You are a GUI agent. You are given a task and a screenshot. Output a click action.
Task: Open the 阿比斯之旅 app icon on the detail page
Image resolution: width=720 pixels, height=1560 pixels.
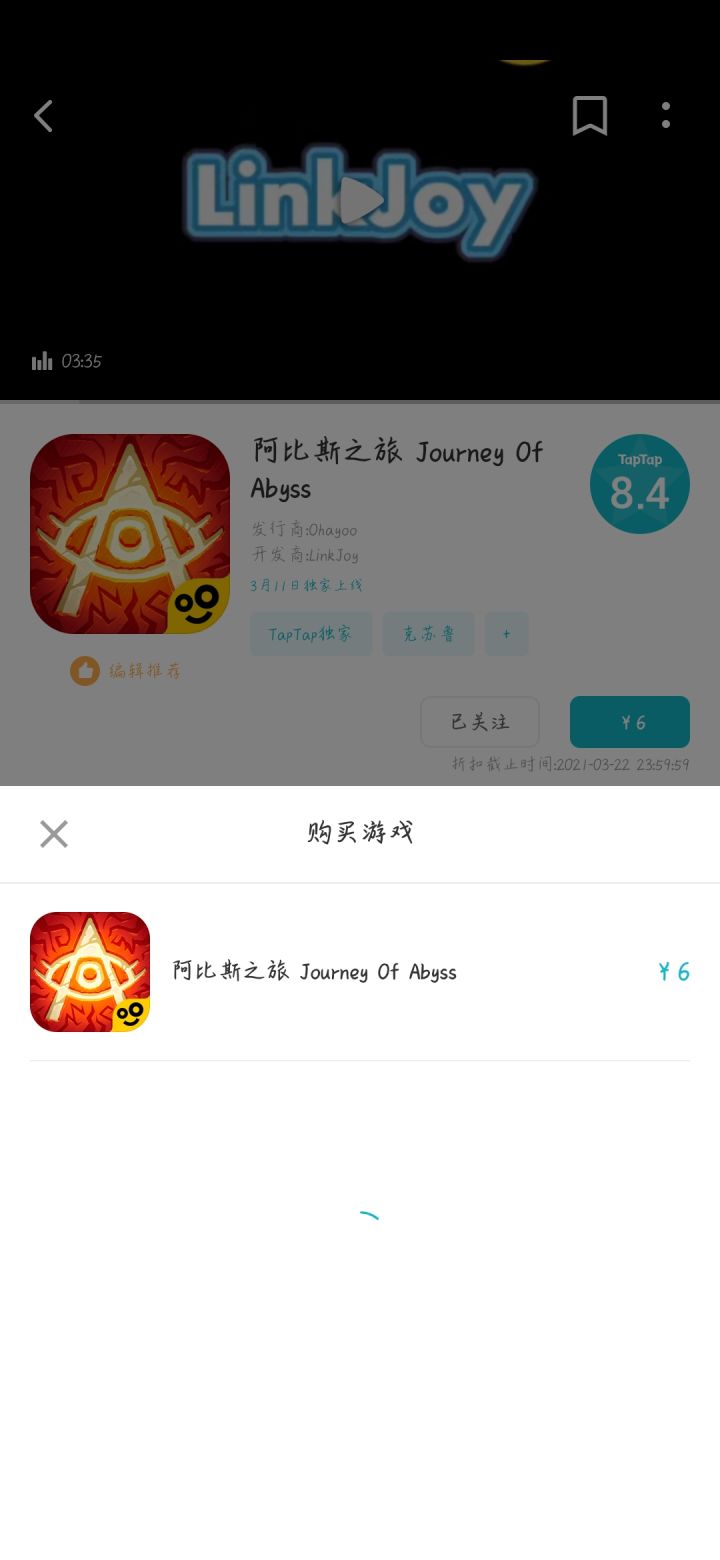[129, 533]
